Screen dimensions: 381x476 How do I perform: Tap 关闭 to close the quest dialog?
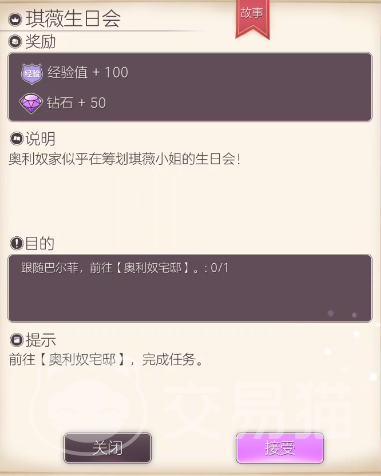click(107, 448)
